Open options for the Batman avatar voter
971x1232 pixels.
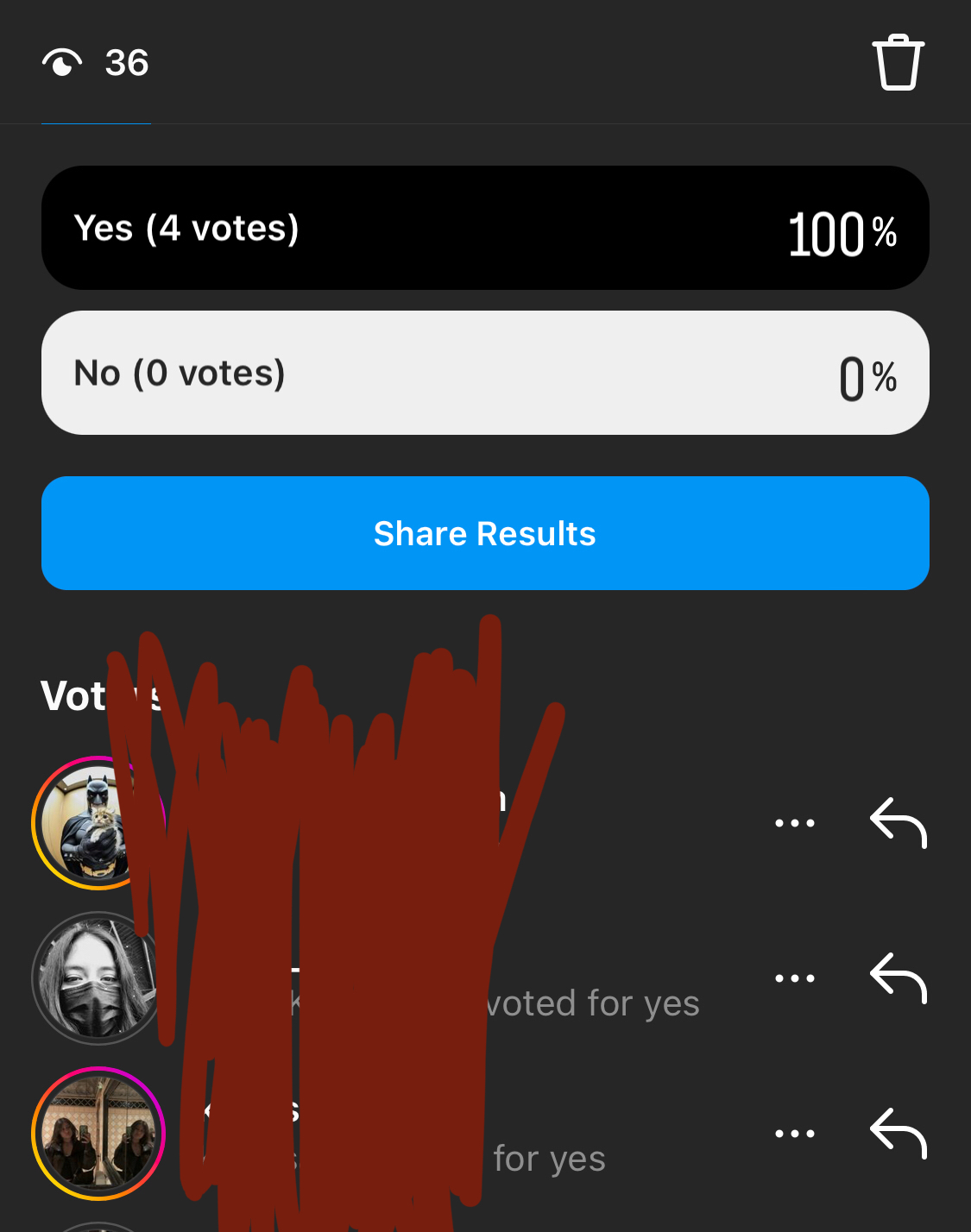(x=794, y=823)
